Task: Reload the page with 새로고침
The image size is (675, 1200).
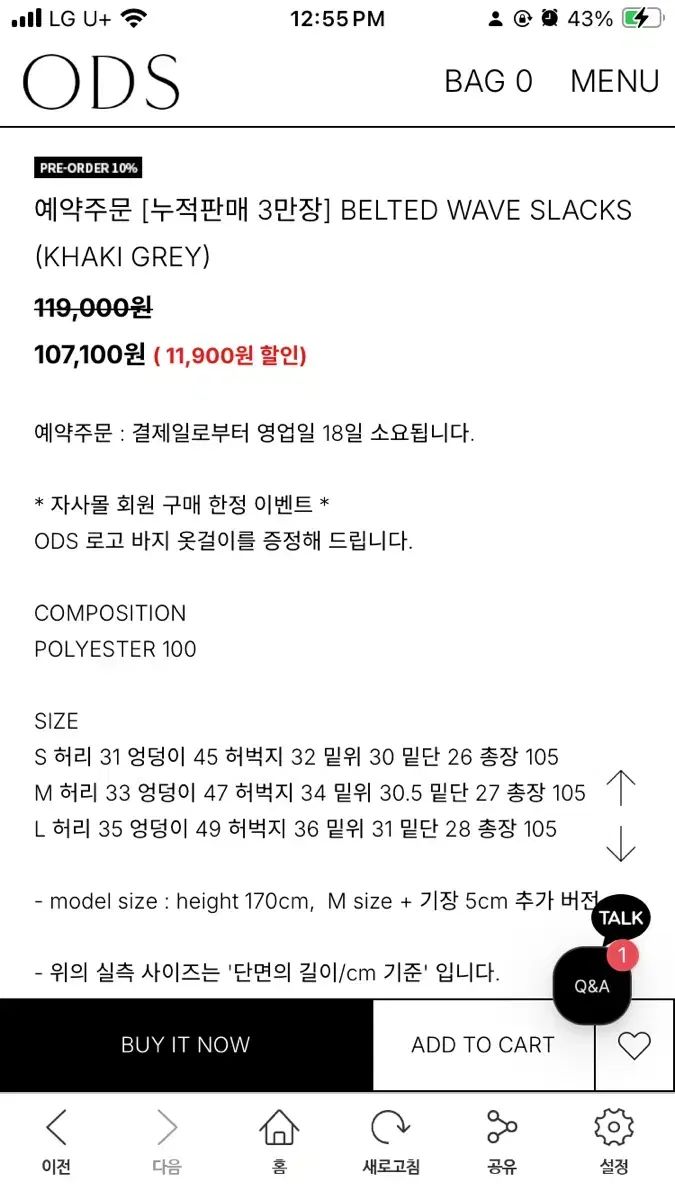Action: [x=390, y=1142]
